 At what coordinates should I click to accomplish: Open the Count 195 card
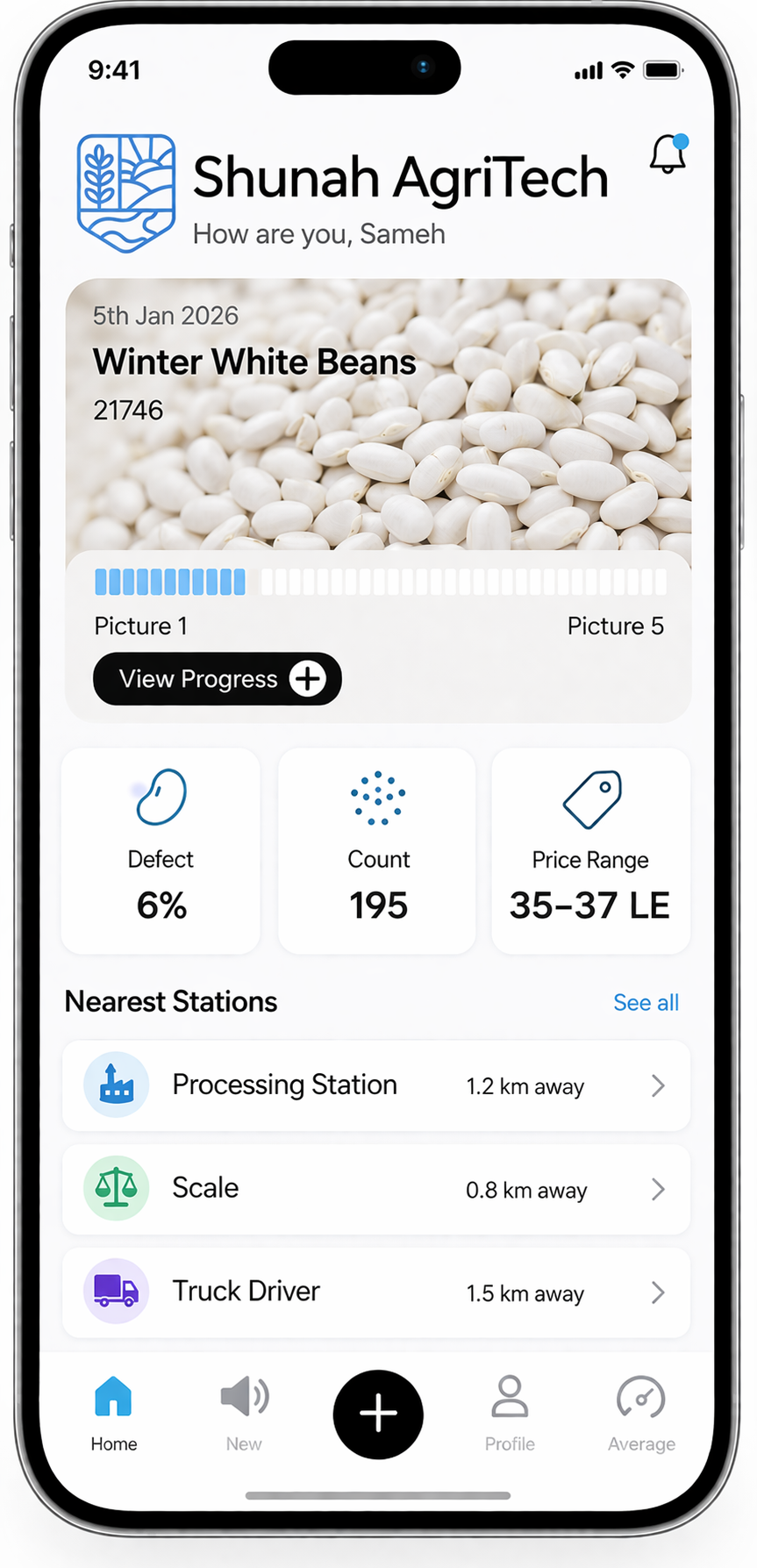coord(377,850)
